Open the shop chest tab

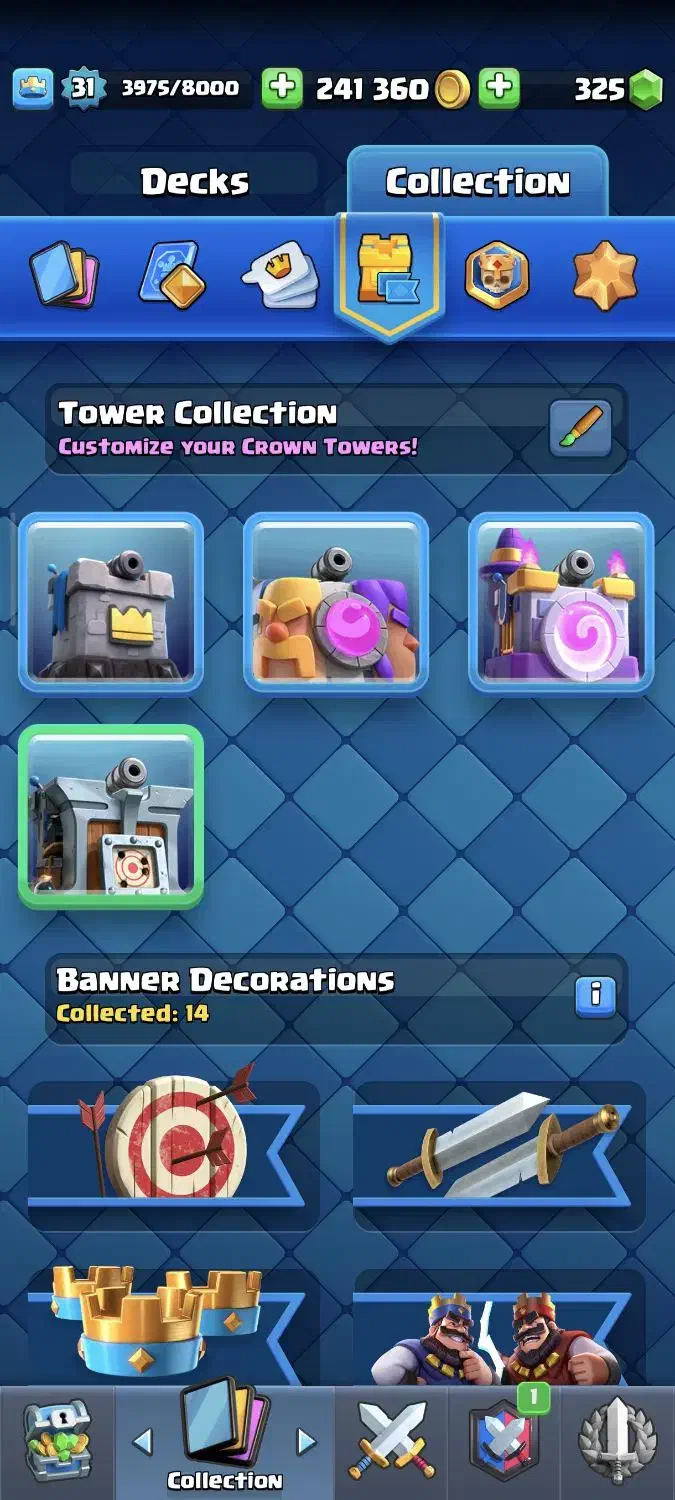[57, 1443]
